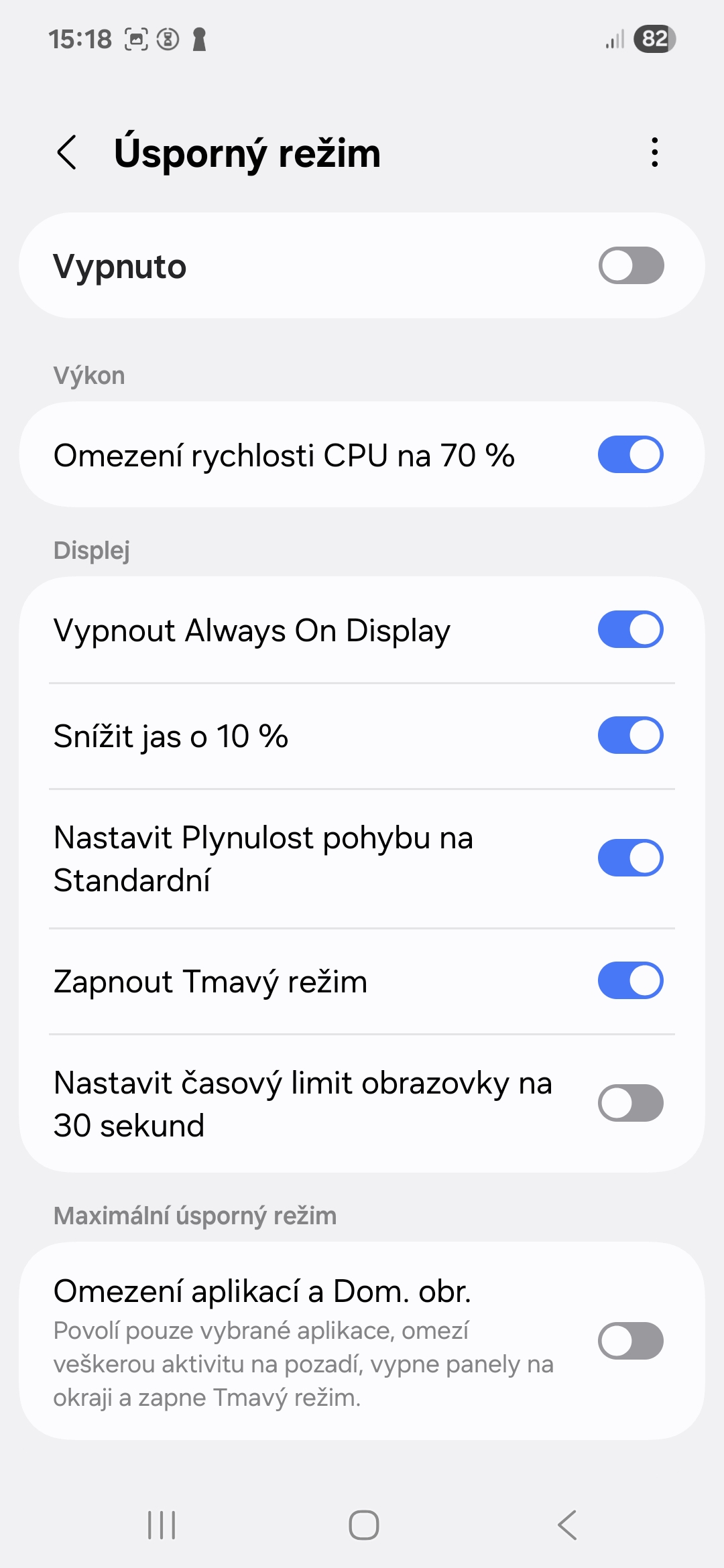The width and height of the screenshot is (724, 1568).
Task: Enable časový limit obrazovky na 30 sekund
Action: point(631,1103)
